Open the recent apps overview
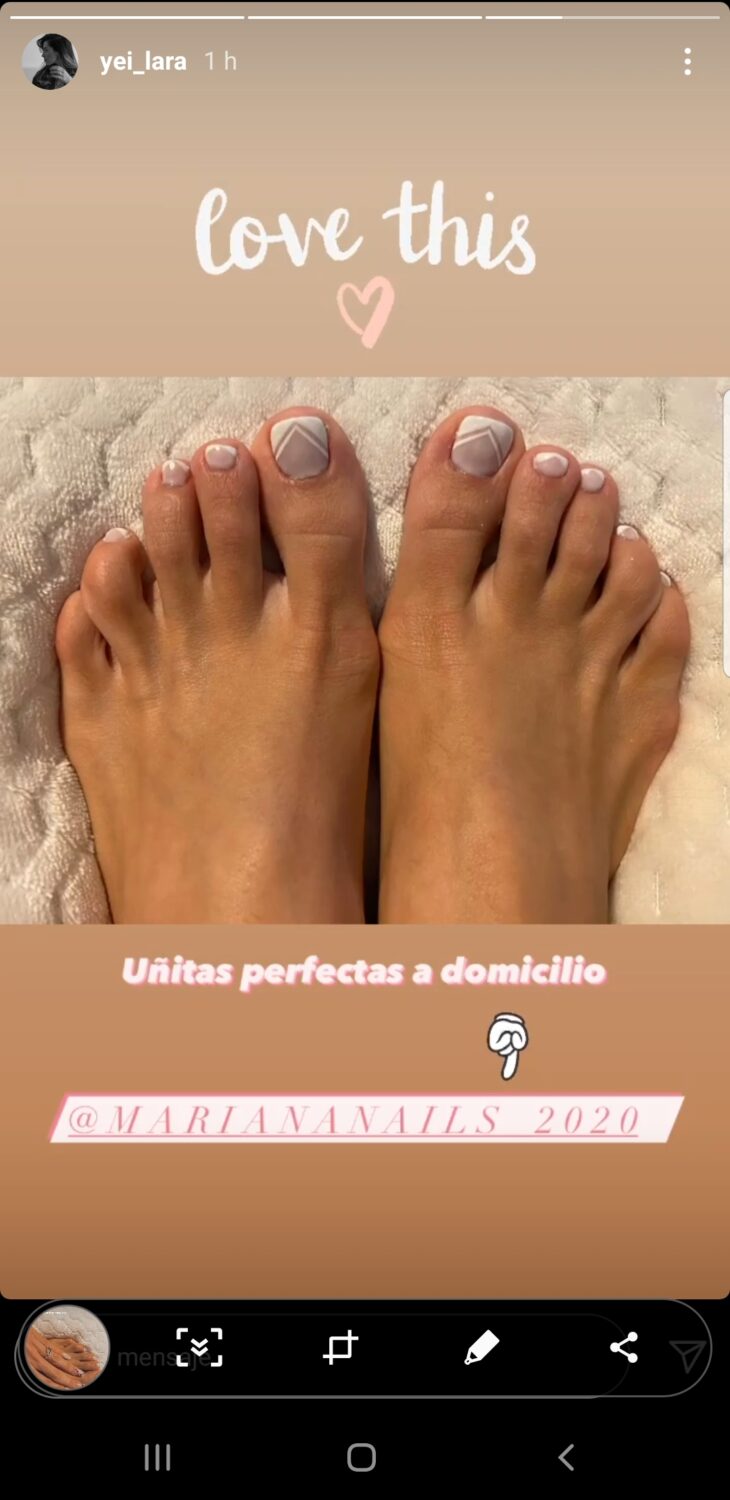730x1500 pixels. click(157, 1457)
